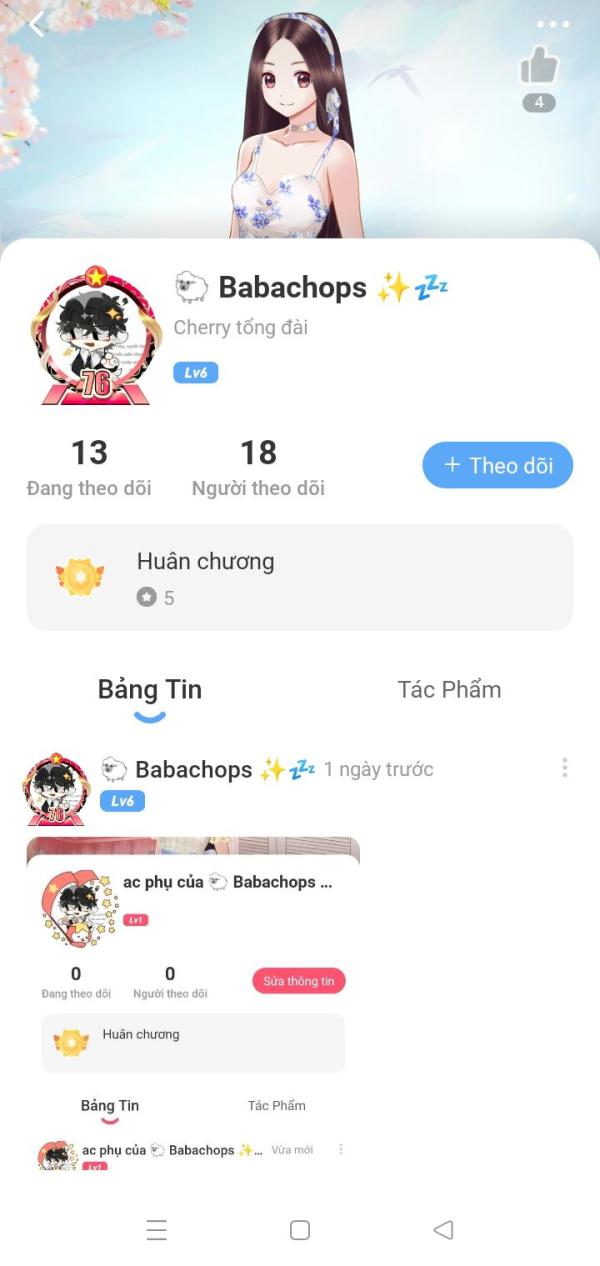Open the screenshot image in Babachops' post
Screen dimensions: 600x1266
[x=193, y=1004]
